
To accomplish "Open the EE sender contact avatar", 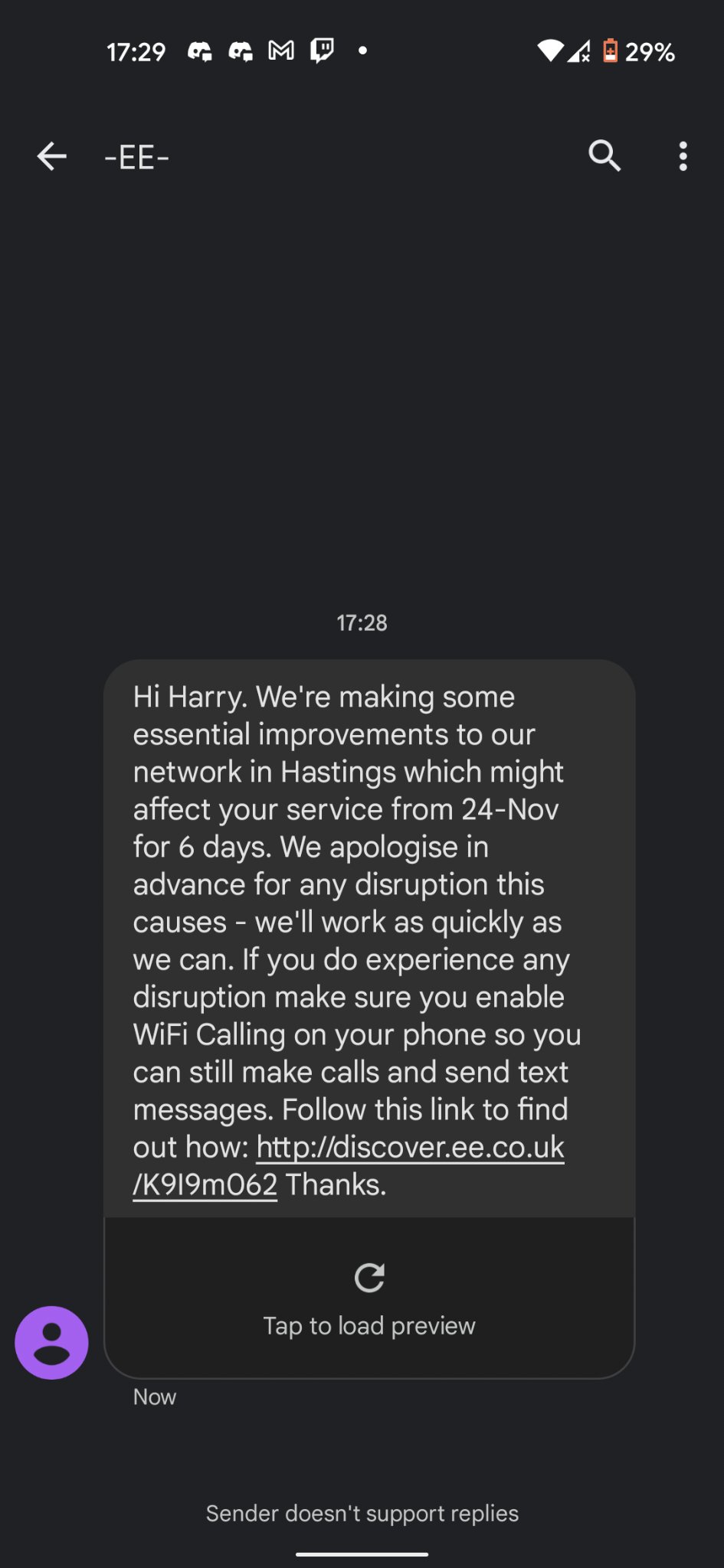I will (x=51, y=1342).
